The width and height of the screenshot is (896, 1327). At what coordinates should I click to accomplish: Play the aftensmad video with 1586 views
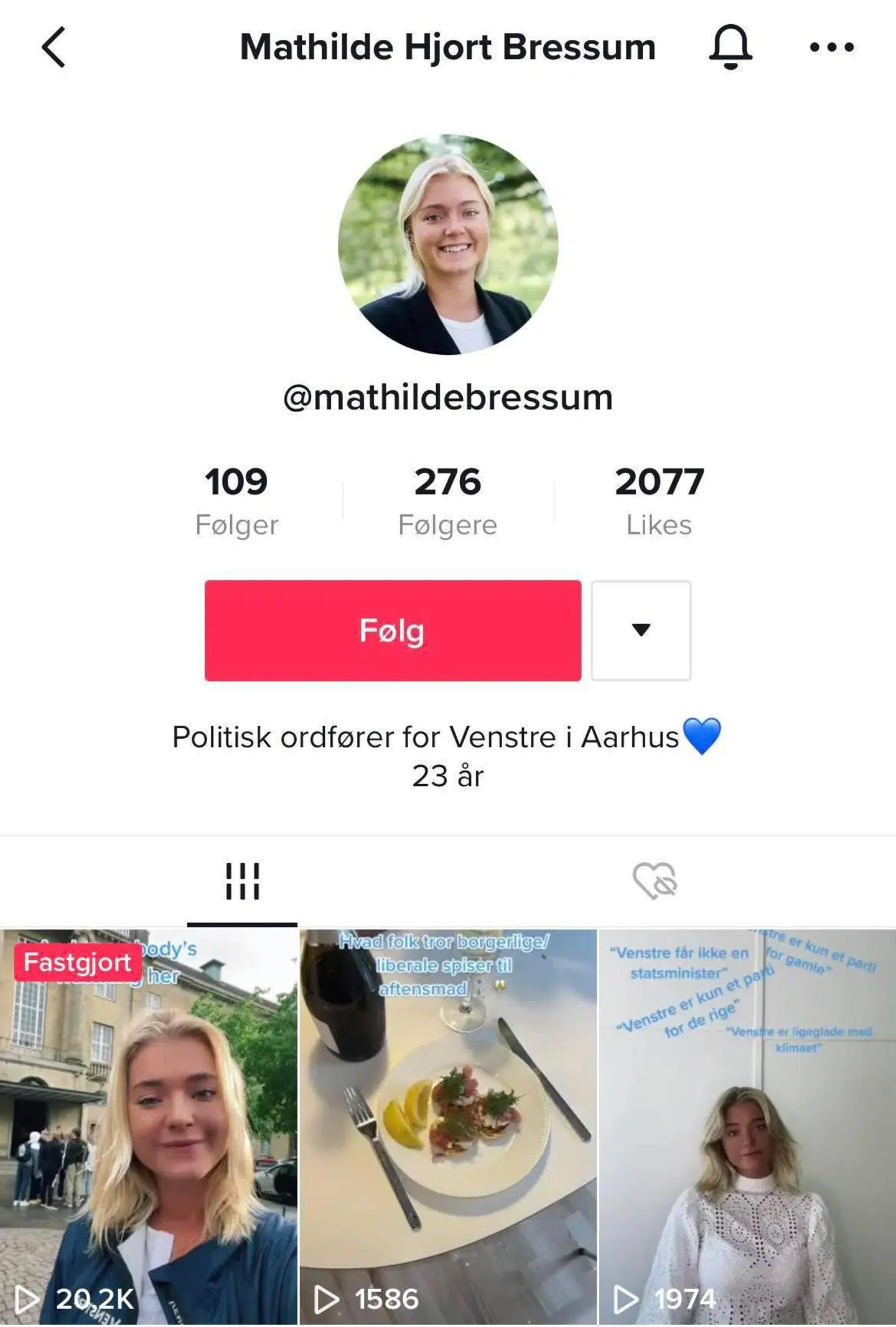coord(448,1127)
